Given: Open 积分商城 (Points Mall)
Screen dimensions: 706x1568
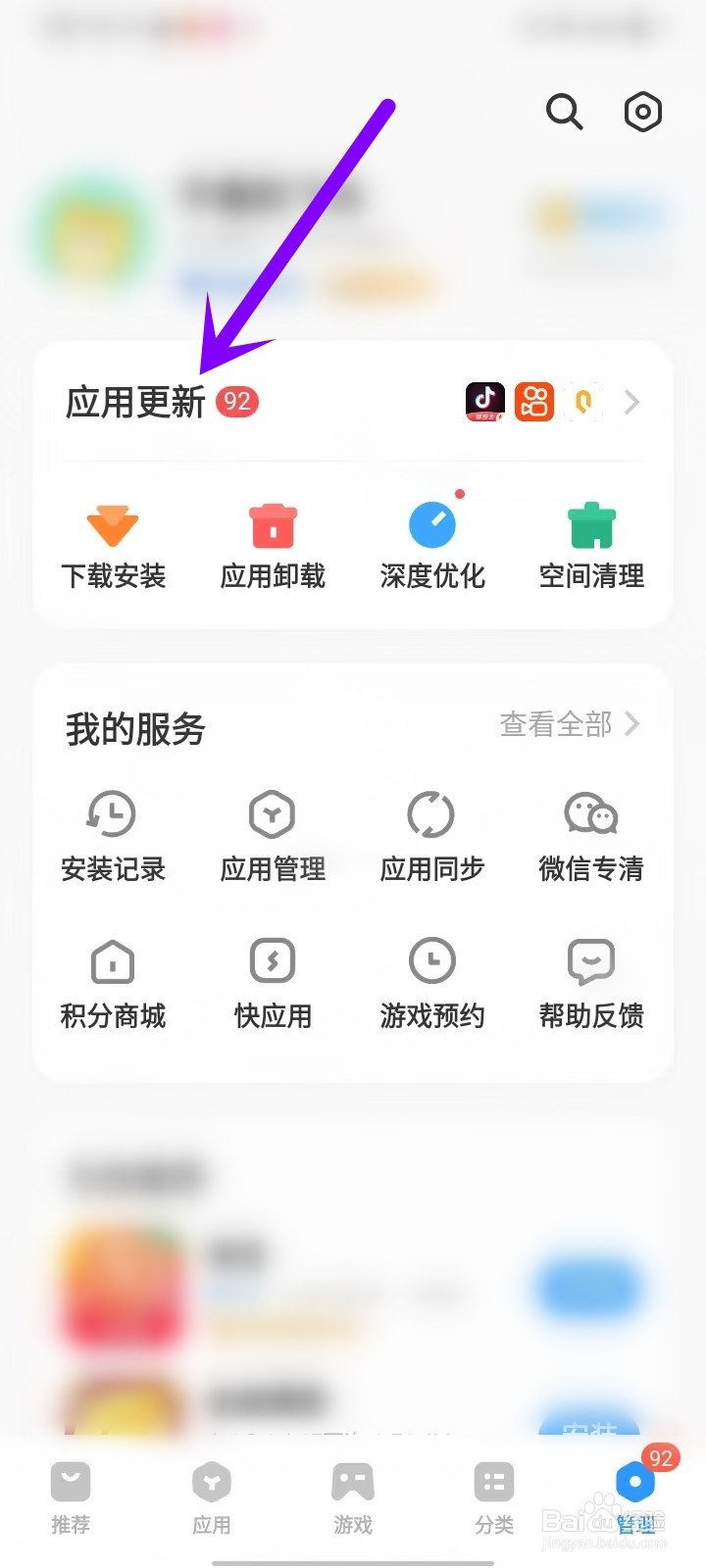Looking at the screenshot, I should 112,980.
